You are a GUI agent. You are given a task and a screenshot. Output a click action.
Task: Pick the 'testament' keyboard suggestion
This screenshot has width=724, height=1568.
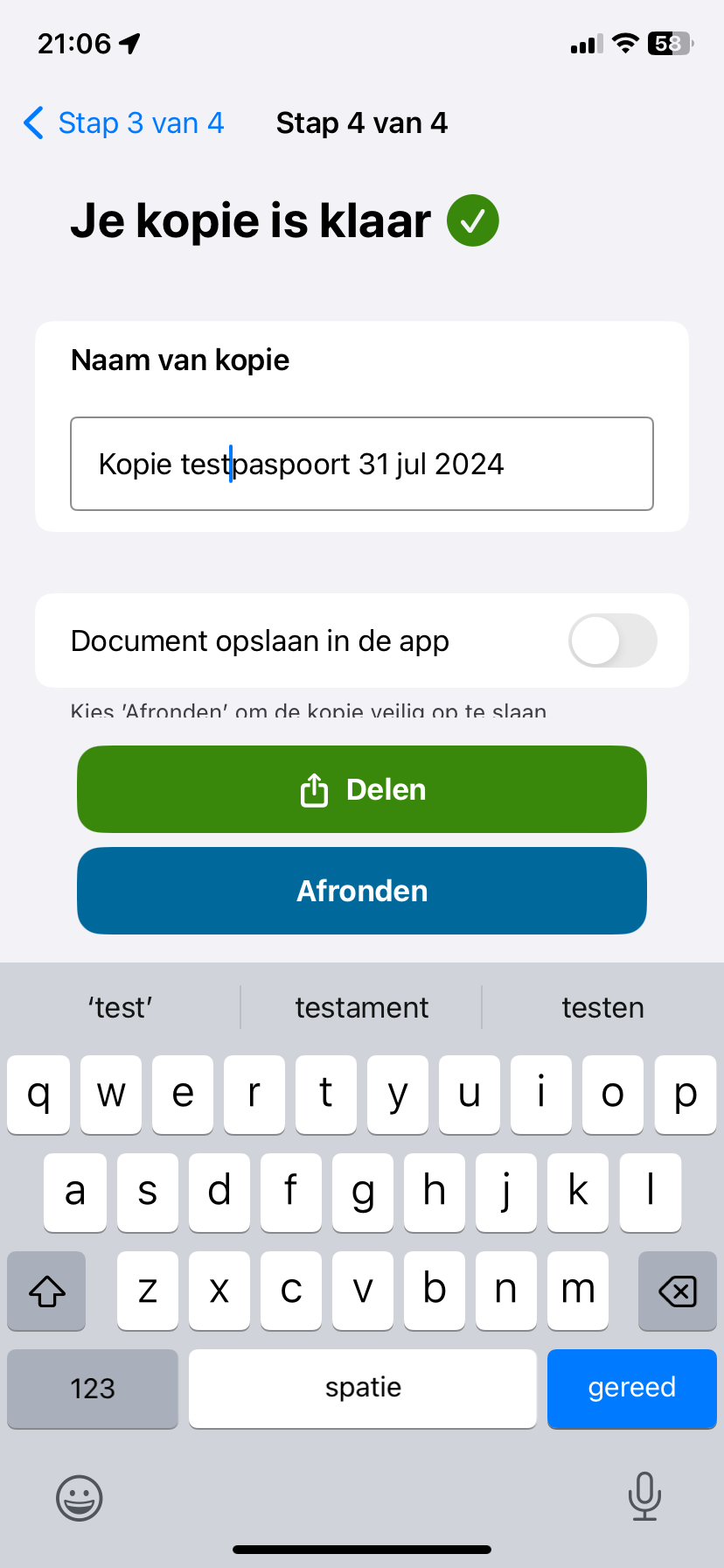361,1007
